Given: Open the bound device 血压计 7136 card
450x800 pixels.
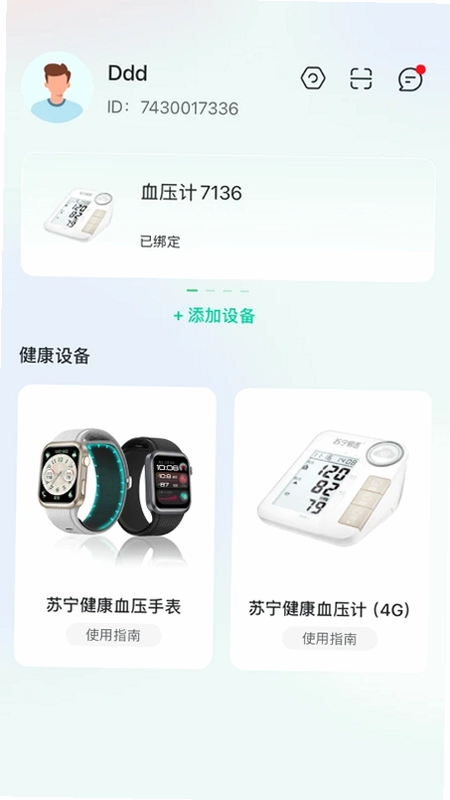Looking at the screenshot, I should point(227,218).
